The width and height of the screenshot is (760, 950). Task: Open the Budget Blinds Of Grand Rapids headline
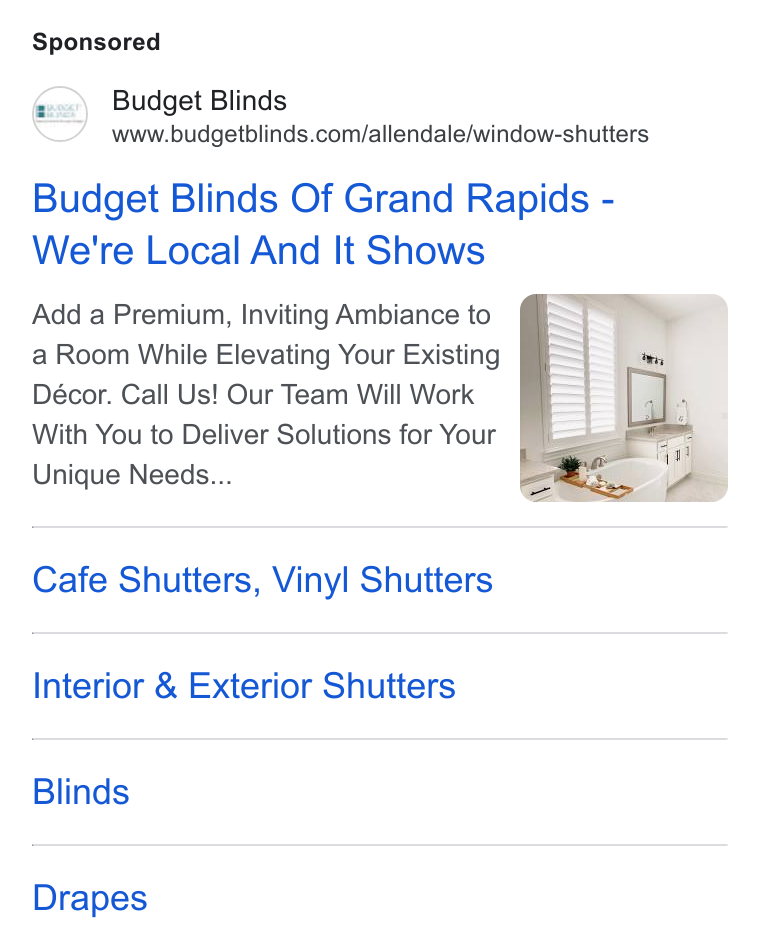(x=322, y=224)
